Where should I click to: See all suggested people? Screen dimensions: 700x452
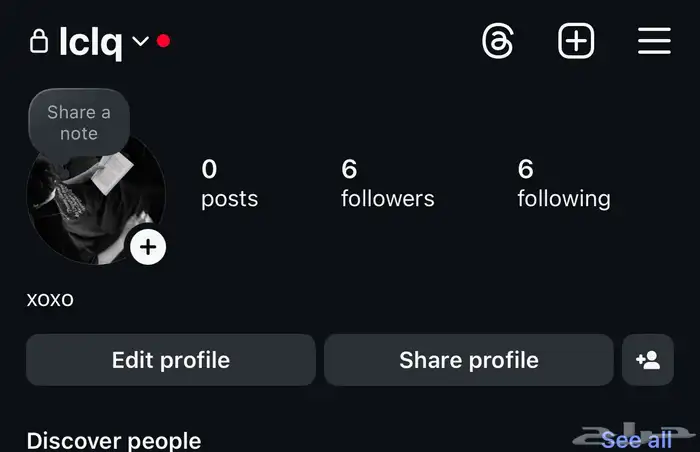point(636,440)
